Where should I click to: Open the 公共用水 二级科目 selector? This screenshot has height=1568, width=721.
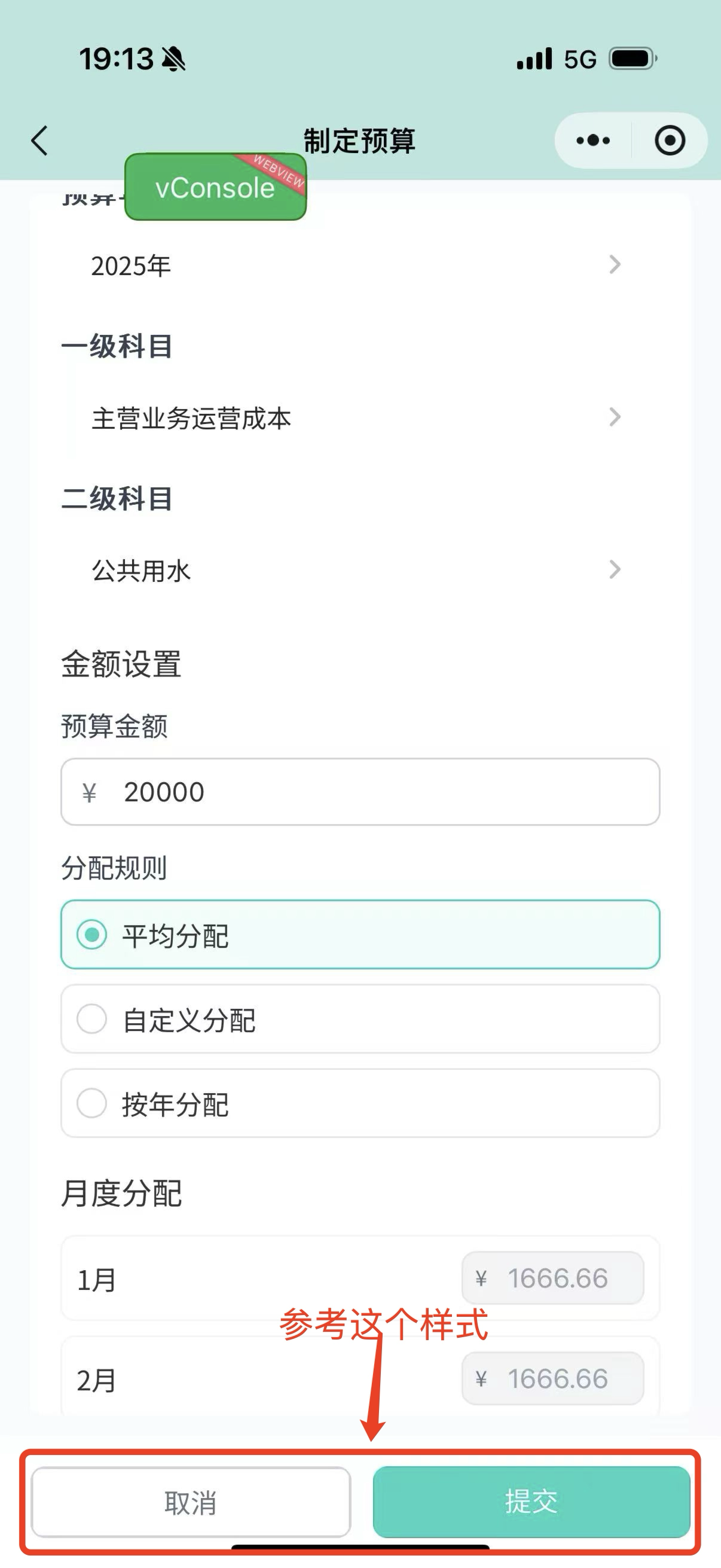[360, 571]
